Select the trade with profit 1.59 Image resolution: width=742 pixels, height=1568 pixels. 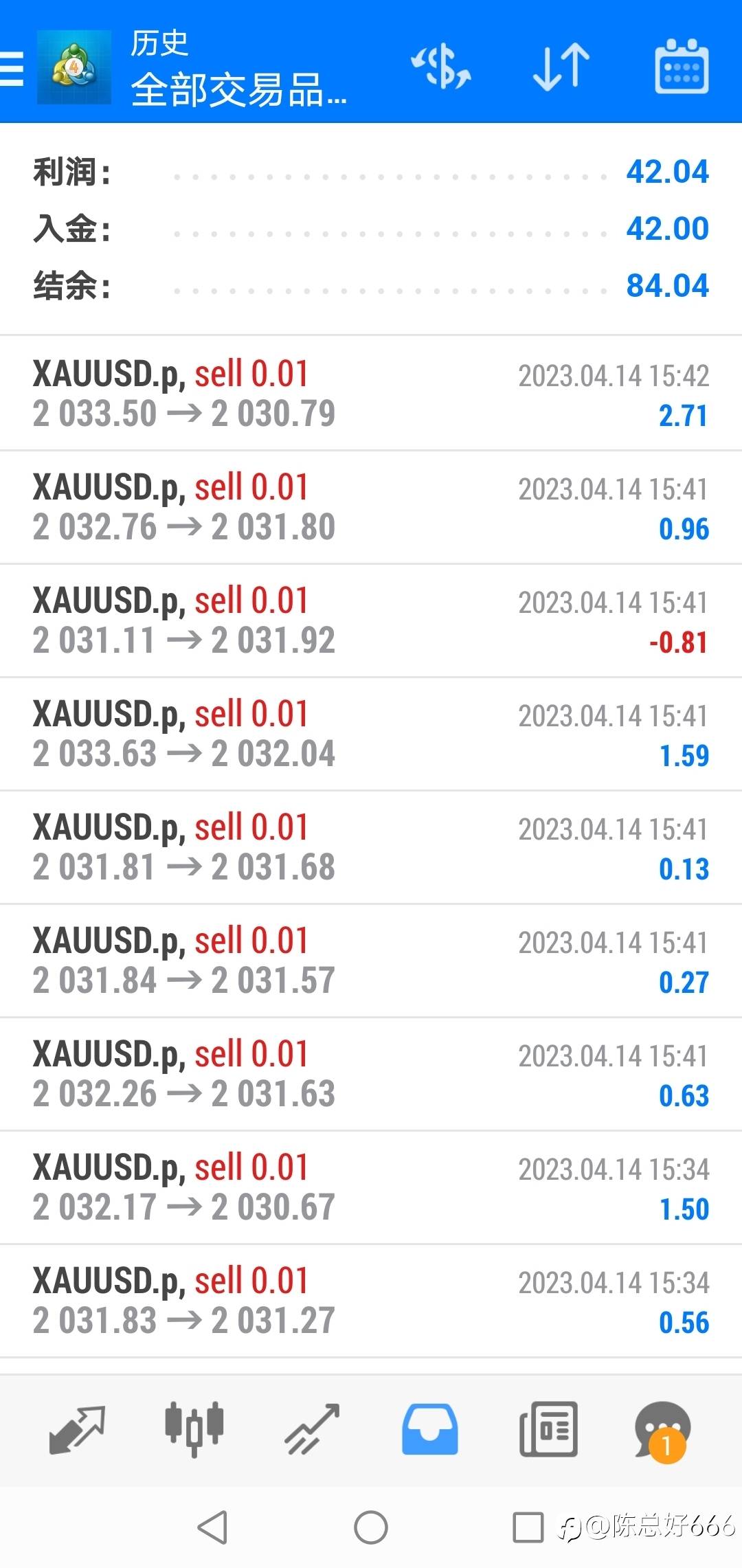pos(371,735)
